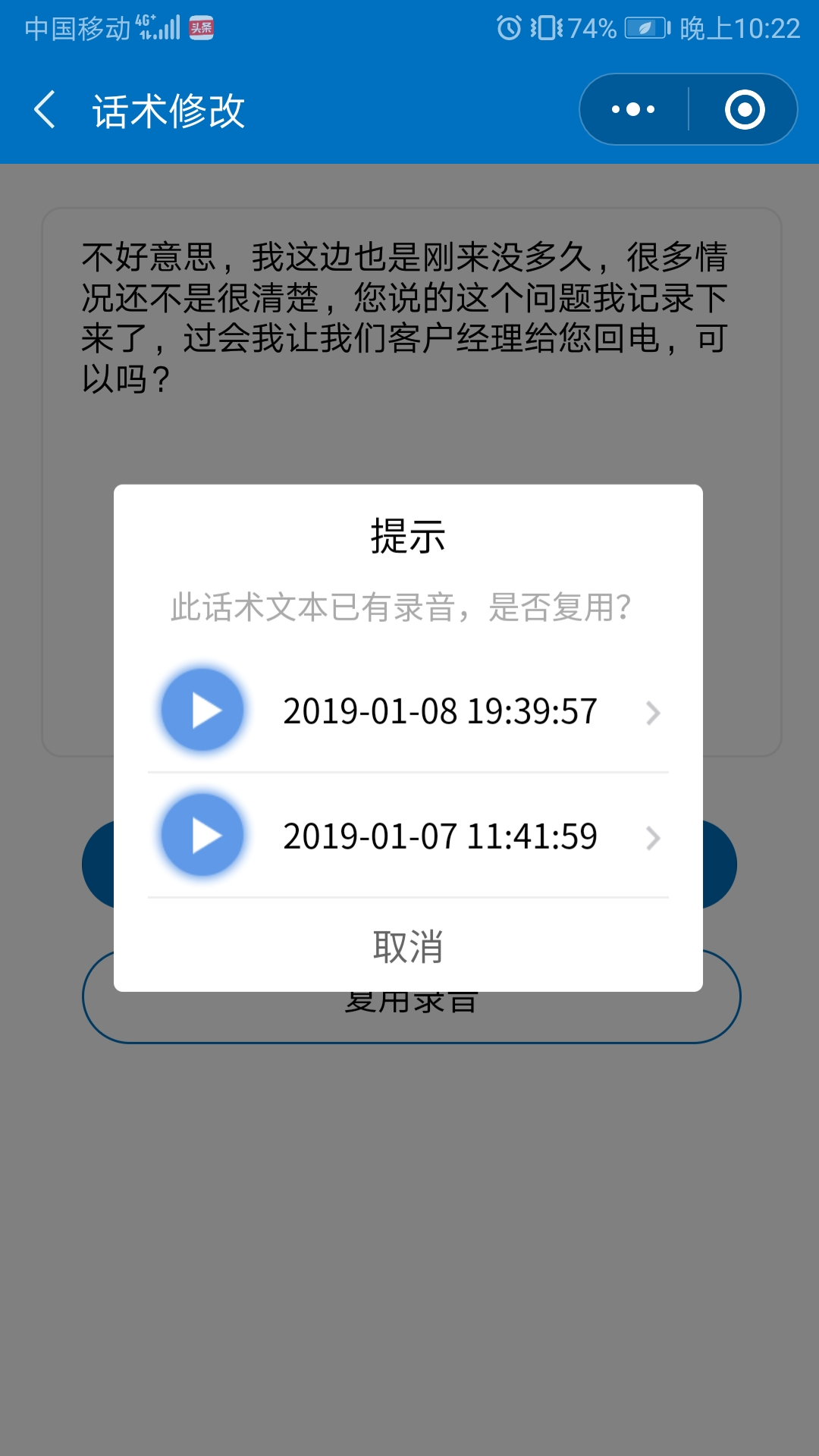Open the mini program more options menu
Screen dimensions: 819x1456
pos(634,110)
